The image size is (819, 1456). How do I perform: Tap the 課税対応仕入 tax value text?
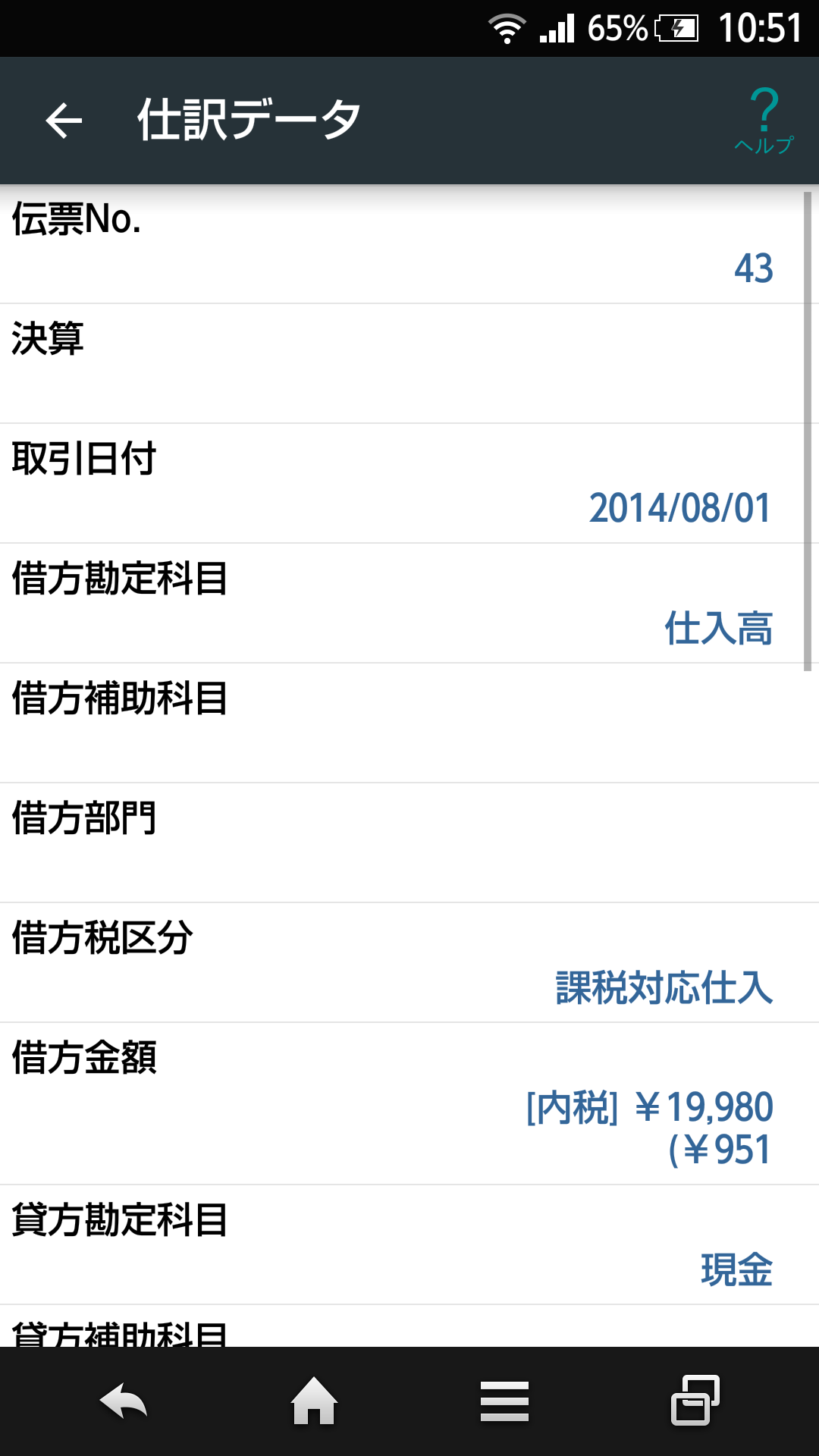664,986
